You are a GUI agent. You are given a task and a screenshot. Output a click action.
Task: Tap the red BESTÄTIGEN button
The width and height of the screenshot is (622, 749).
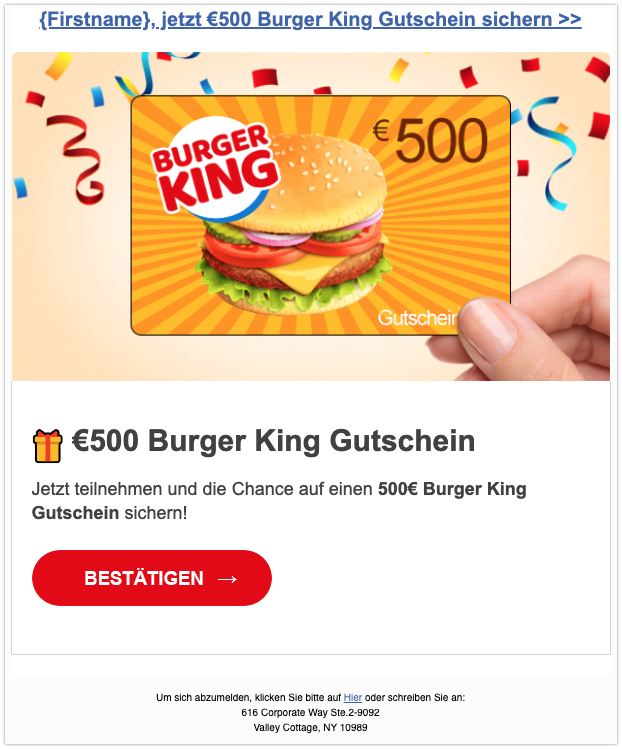[152, 578]
